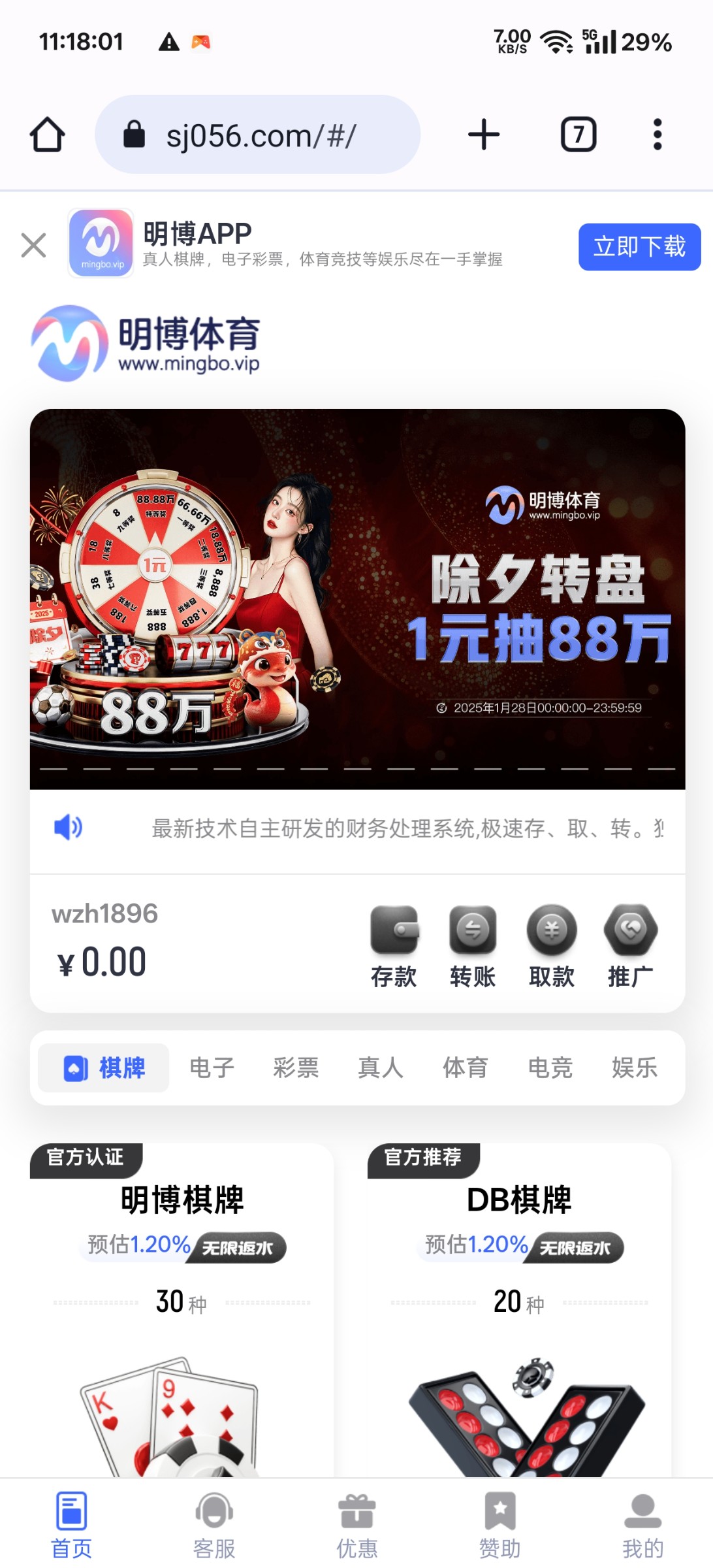Open the tab switcher showing 7
Image resolution: width=713 pixels, height=1568 pixels.
(x=578, y=135)
